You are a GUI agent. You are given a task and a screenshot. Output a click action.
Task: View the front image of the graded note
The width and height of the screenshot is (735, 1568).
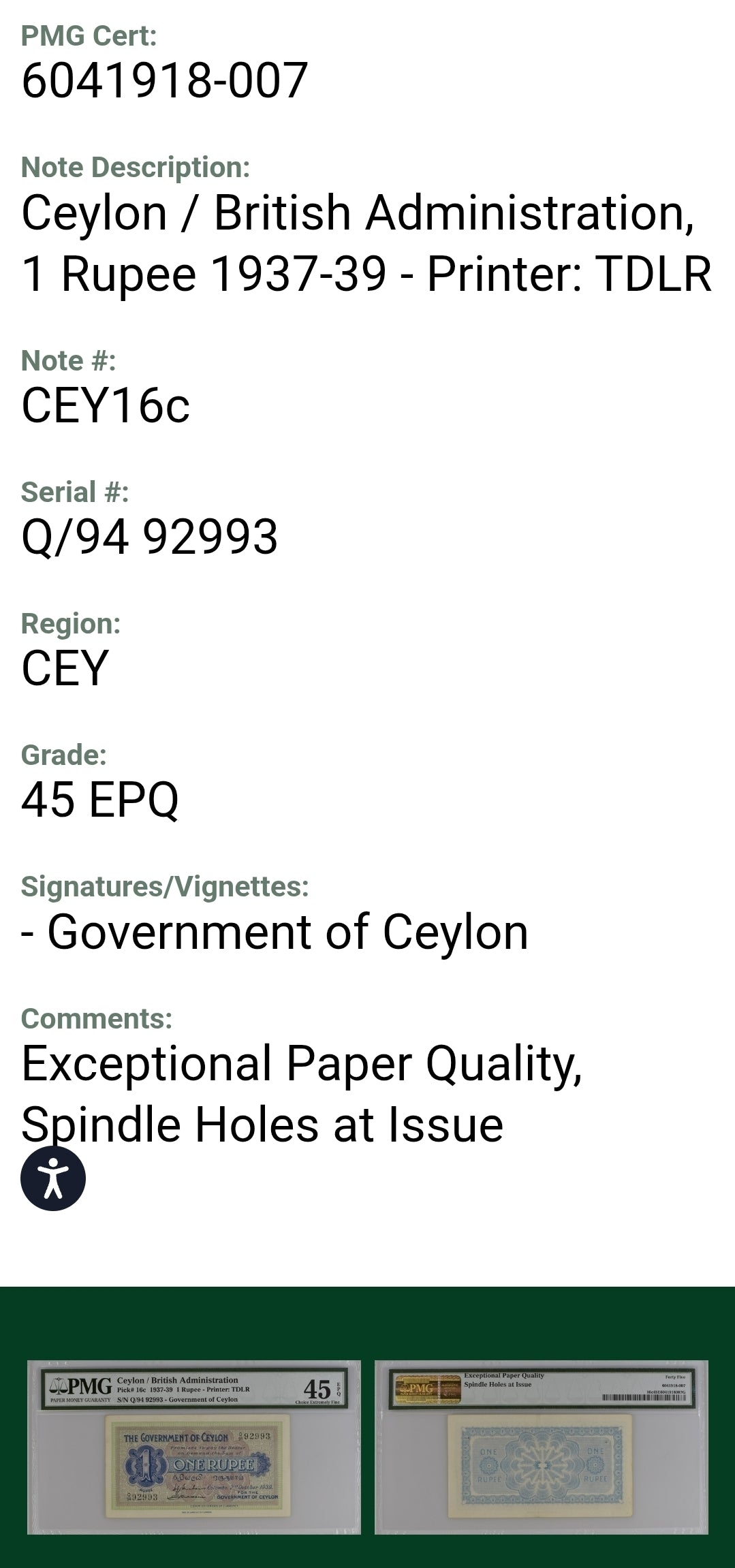coord(194,1447)
